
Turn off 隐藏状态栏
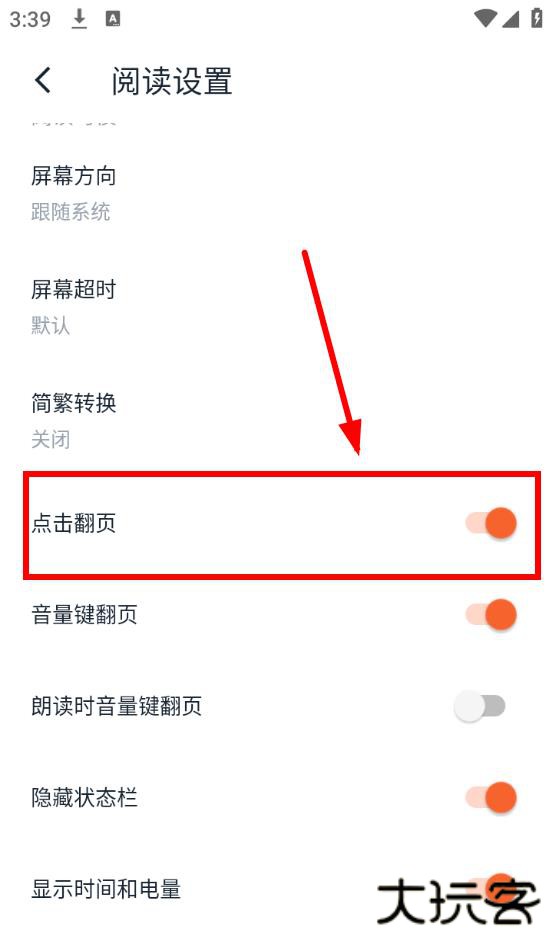click(x=491, y=798)
